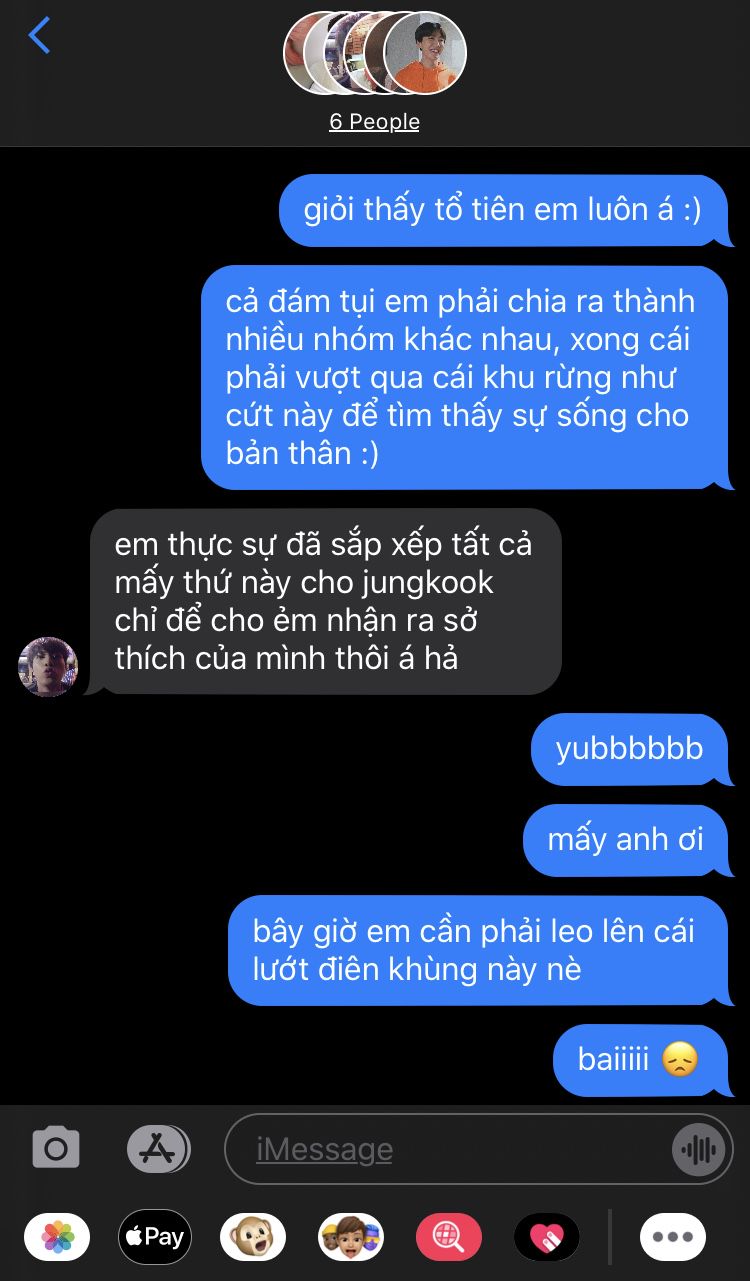View the sender's profile avatar
Image resolution: width=750 pixels, height=1281 pixels.
[48, 666]
